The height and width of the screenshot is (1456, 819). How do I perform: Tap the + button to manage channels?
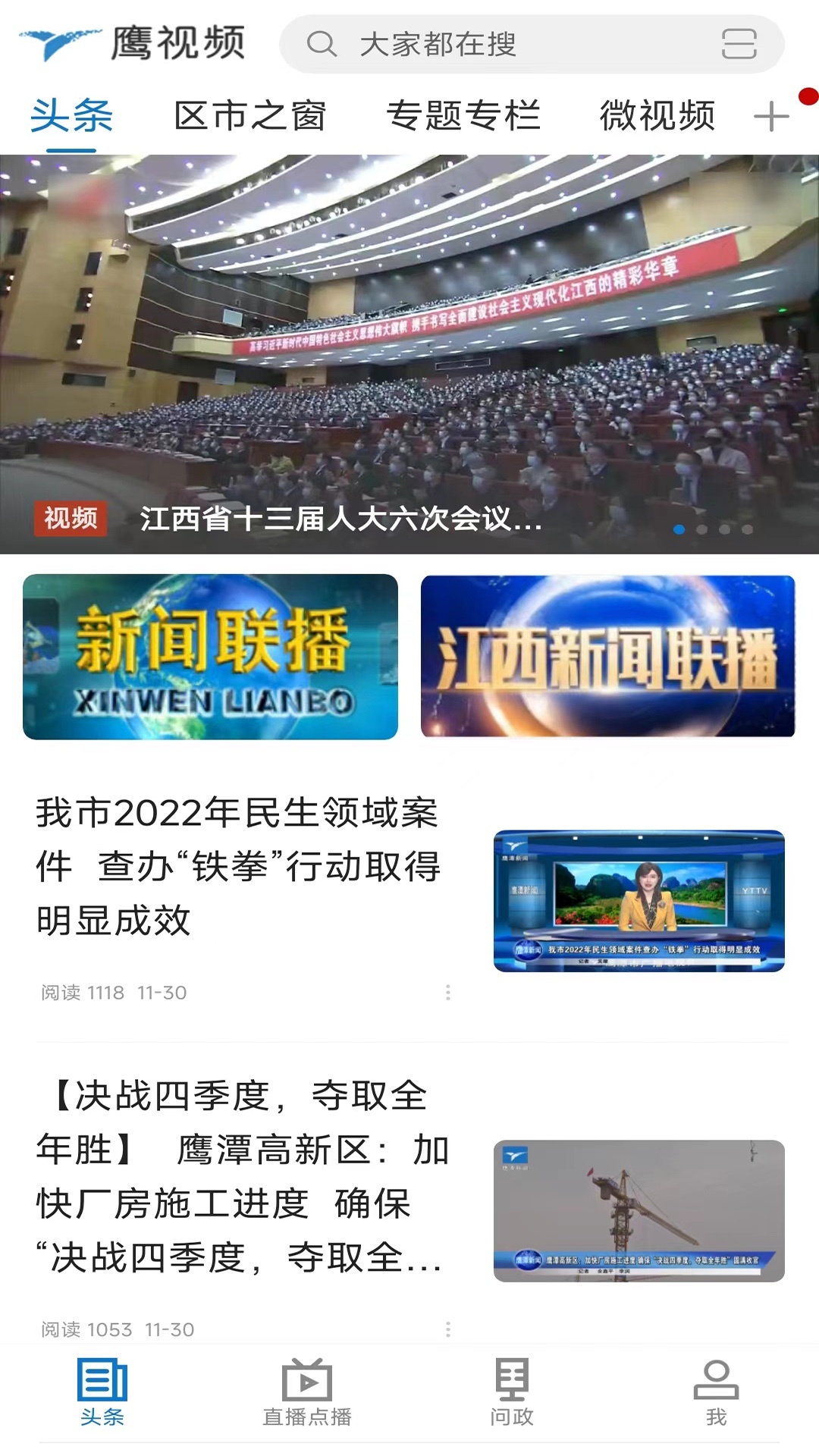(771, 115)
